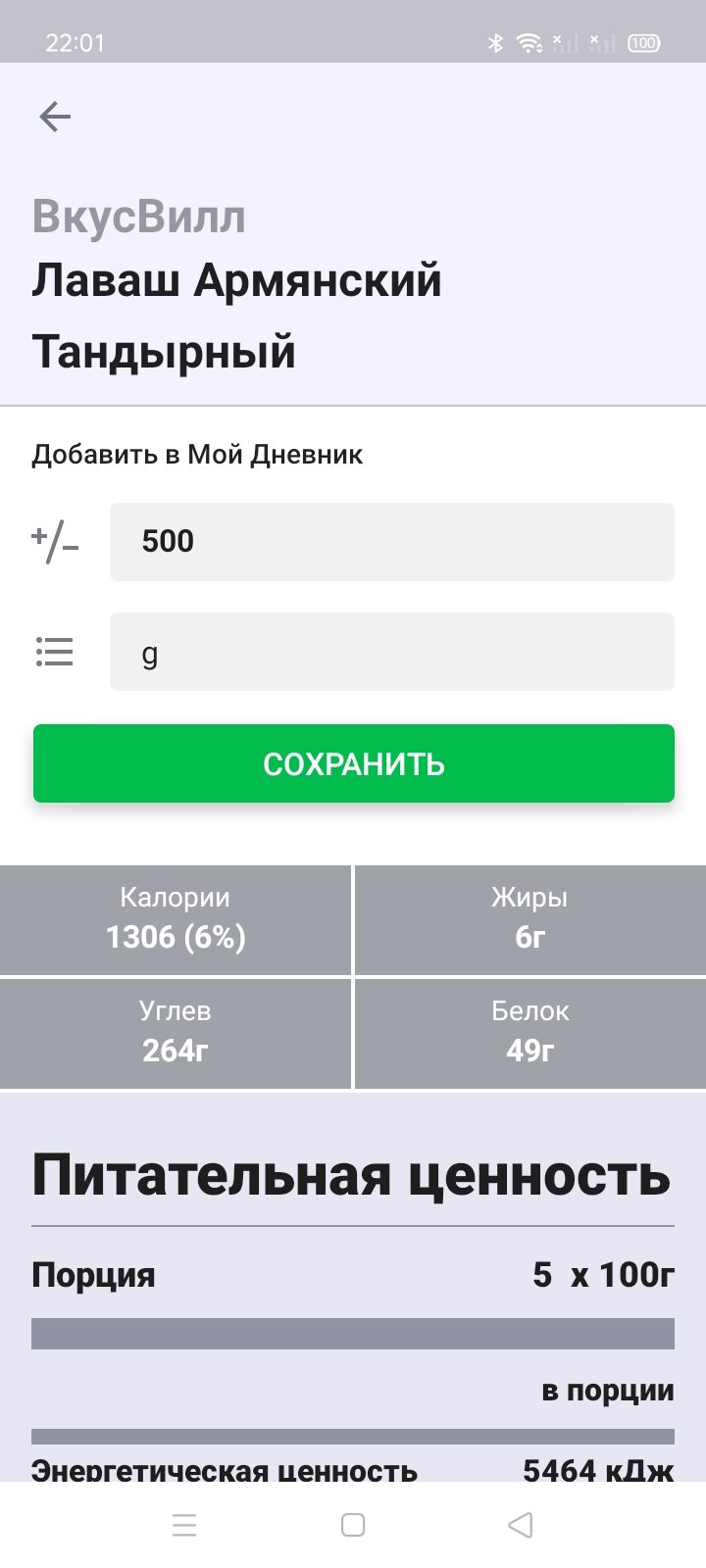This screenshot has width=706, height=1568.
Task: Edit the amount field showing 500
Action: pos(391,542)
